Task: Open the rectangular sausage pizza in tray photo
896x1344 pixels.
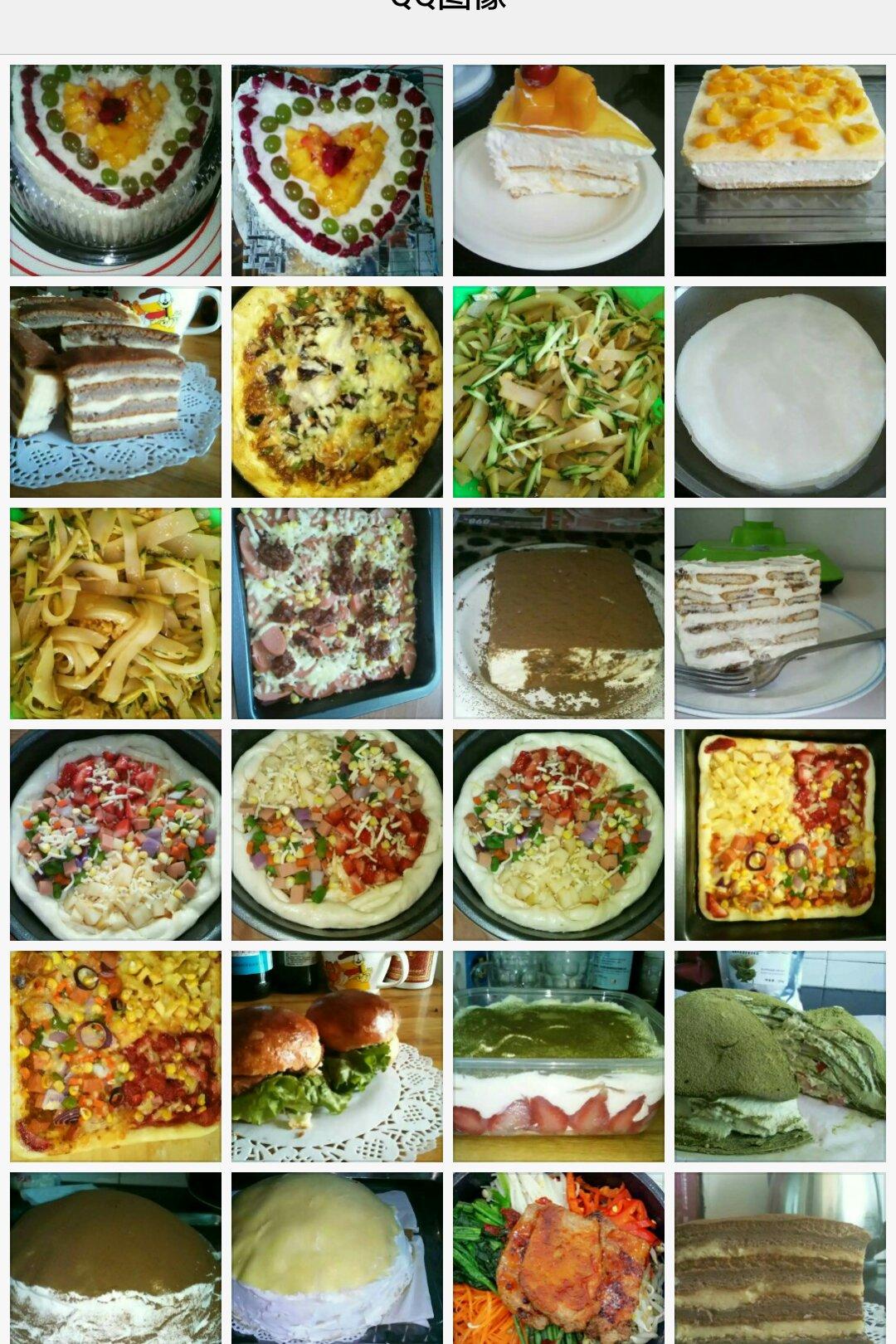Action: pyautogui.click(x=337, y=613)
